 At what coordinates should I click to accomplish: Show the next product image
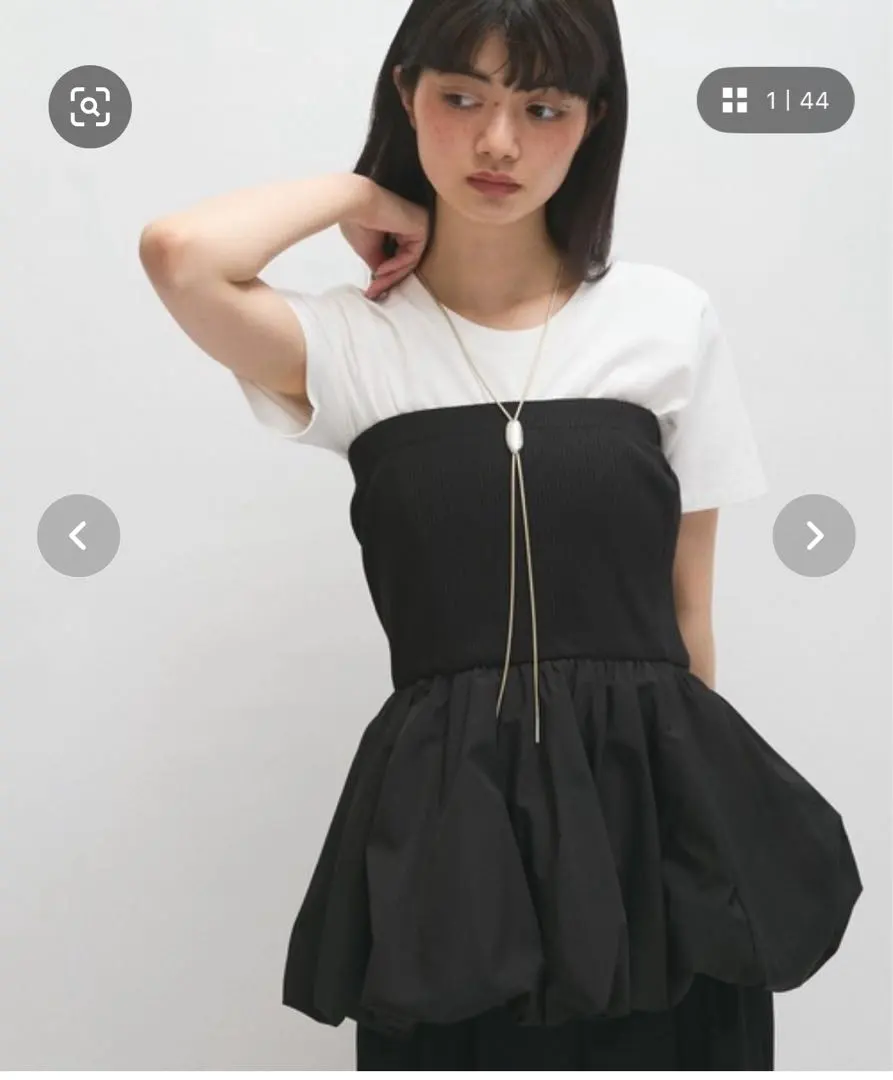(813, 536)
